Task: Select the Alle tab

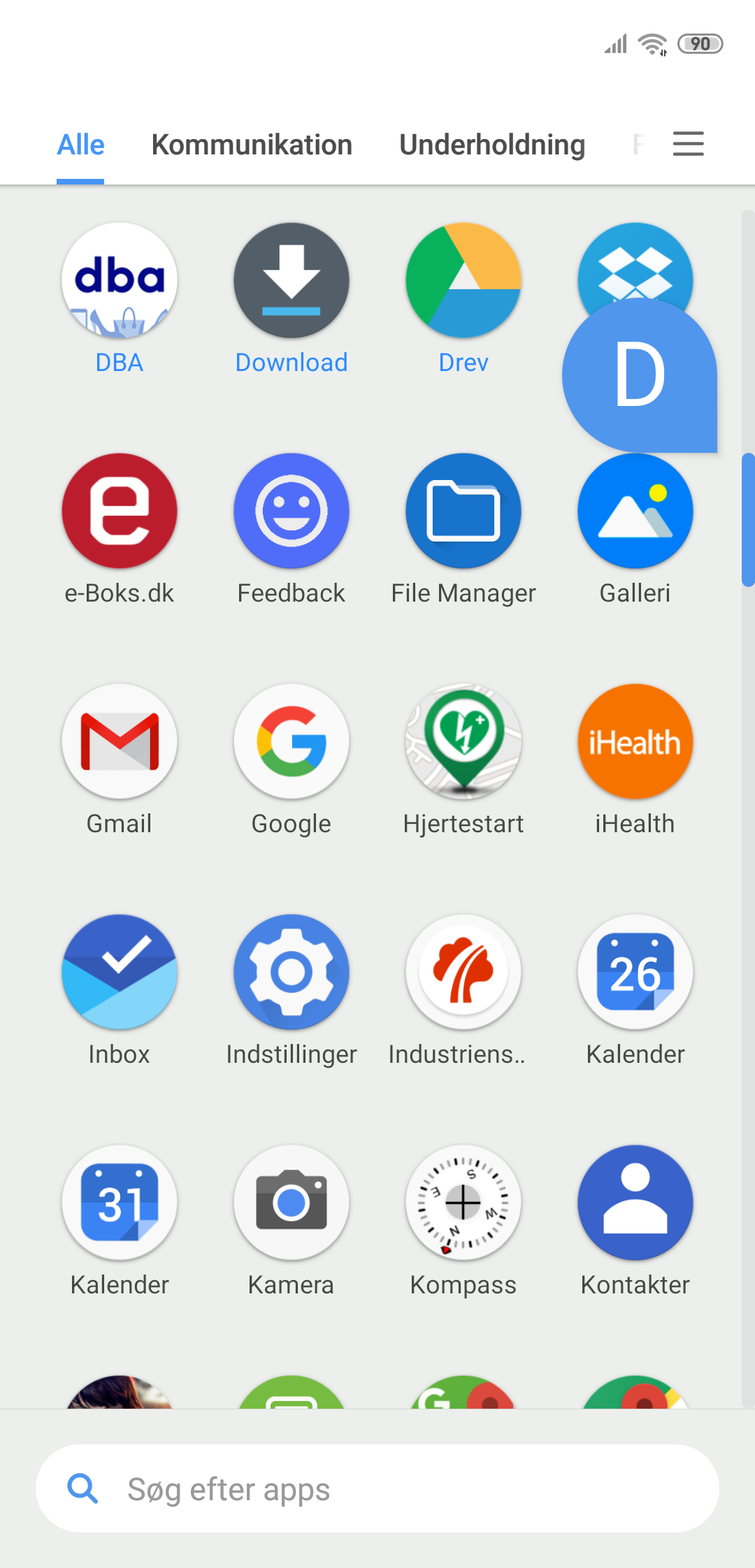Action: click(x=80, y=145)
